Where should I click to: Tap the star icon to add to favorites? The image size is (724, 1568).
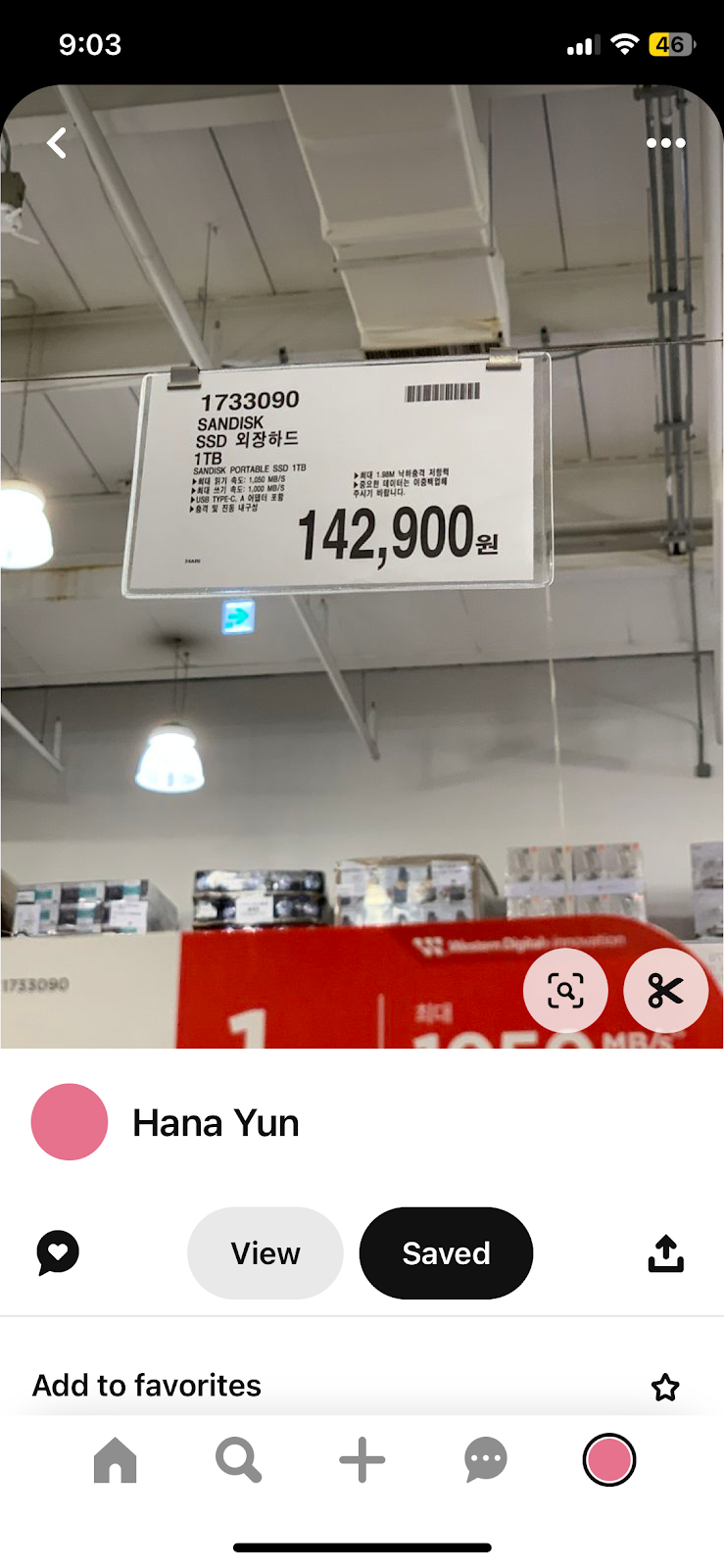(x=665, y=1387)
